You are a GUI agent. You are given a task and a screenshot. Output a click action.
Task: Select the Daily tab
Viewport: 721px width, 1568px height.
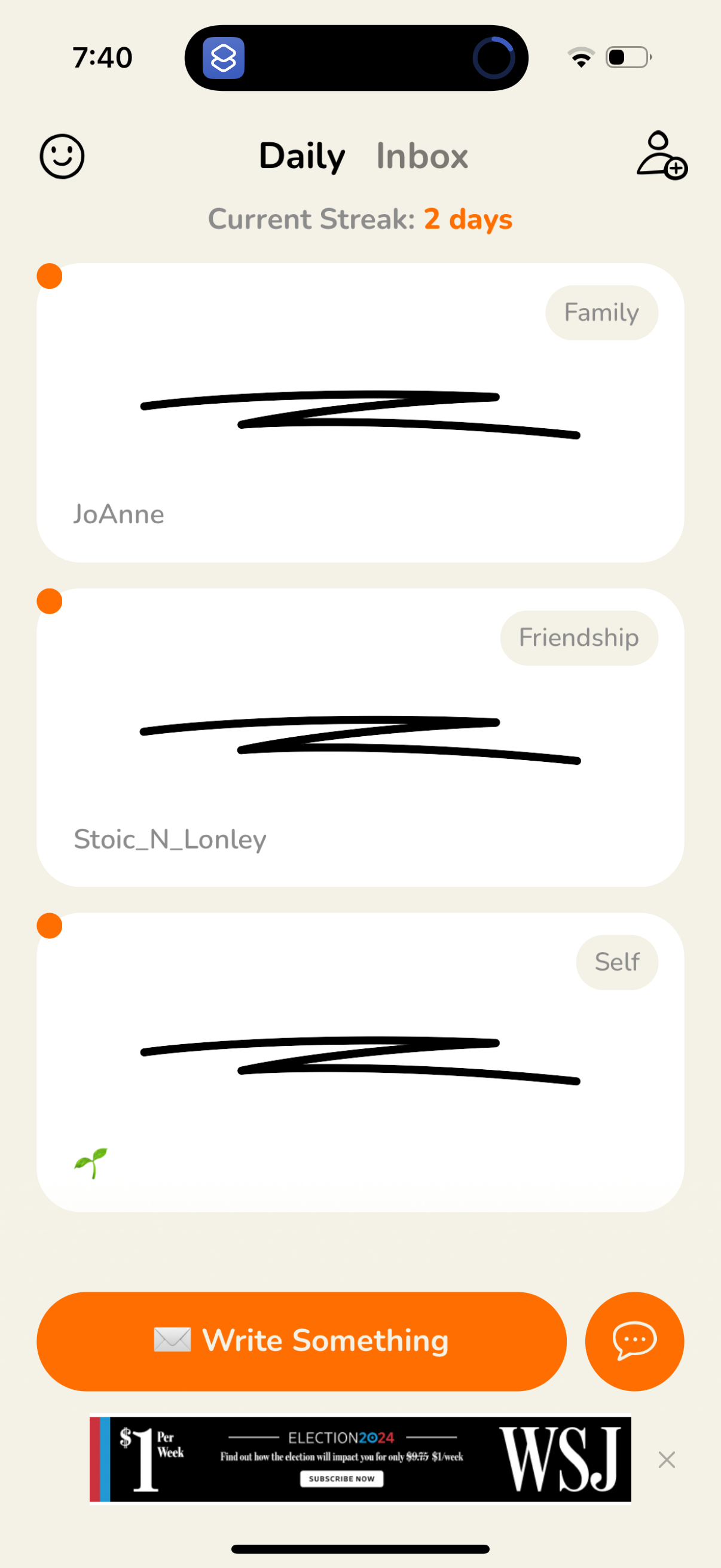(x=302, y=156)
